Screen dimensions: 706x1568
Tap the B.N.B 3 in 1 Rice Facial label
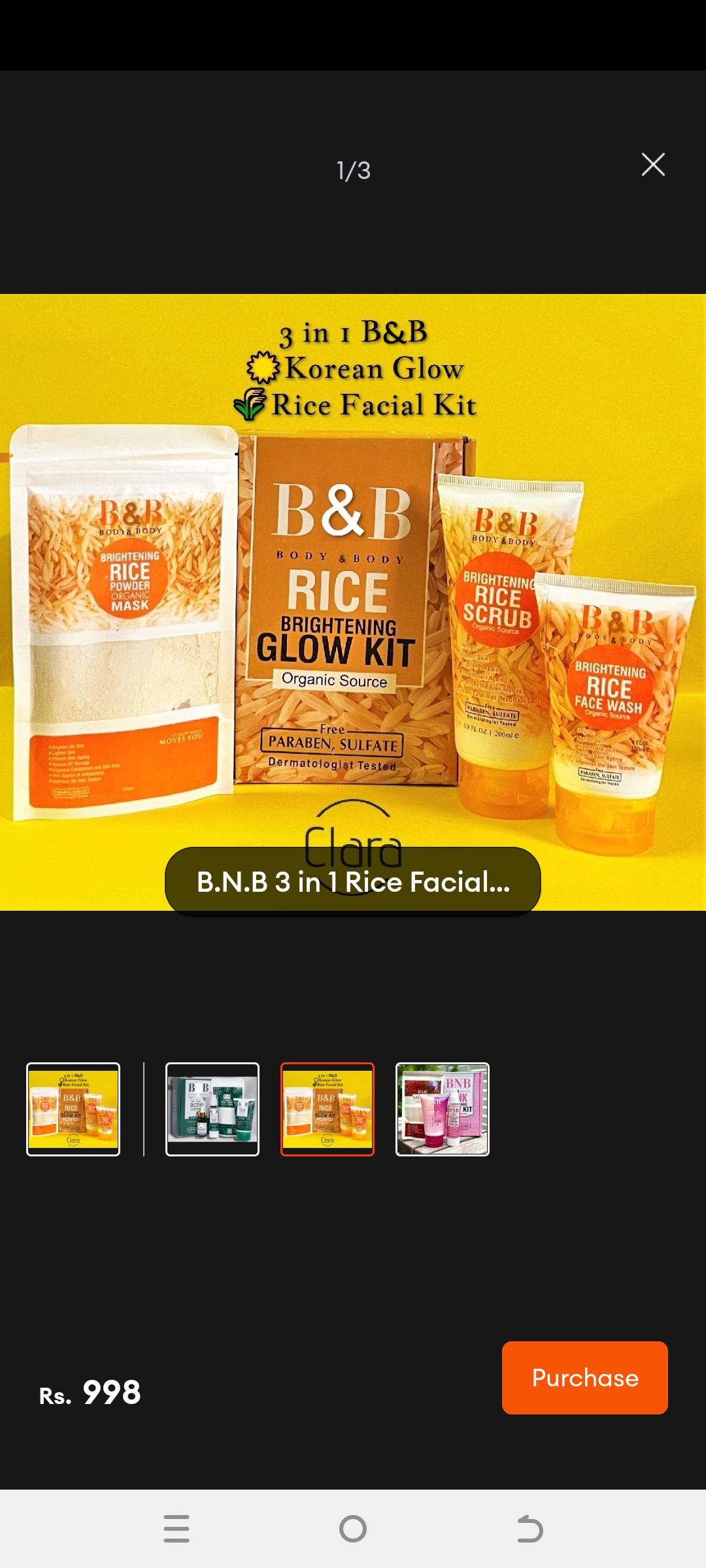tap(353, 882)
